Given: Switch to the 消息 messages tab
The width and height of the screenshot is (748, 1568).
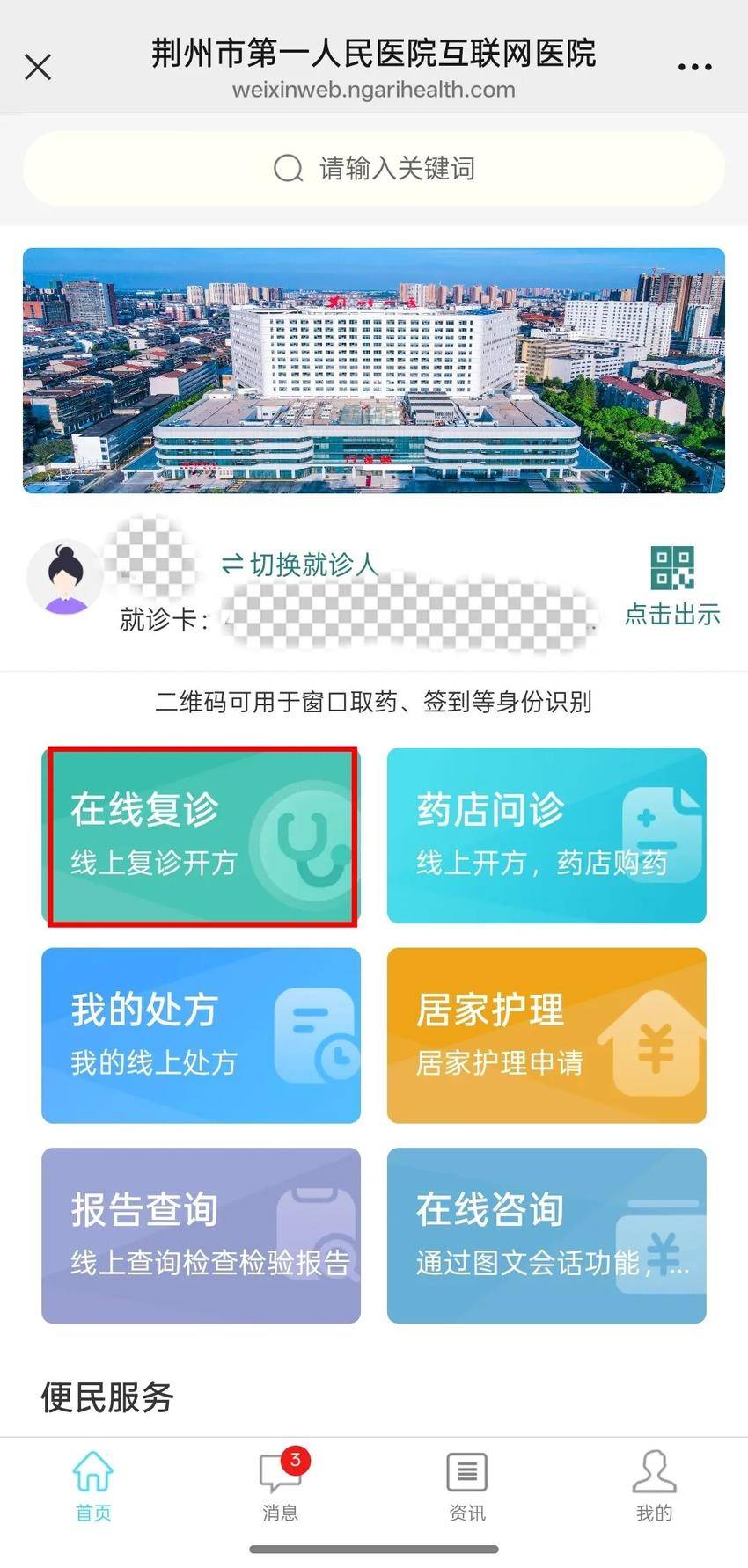Looking at the screenshot, I should click(x=280, y=1484).
